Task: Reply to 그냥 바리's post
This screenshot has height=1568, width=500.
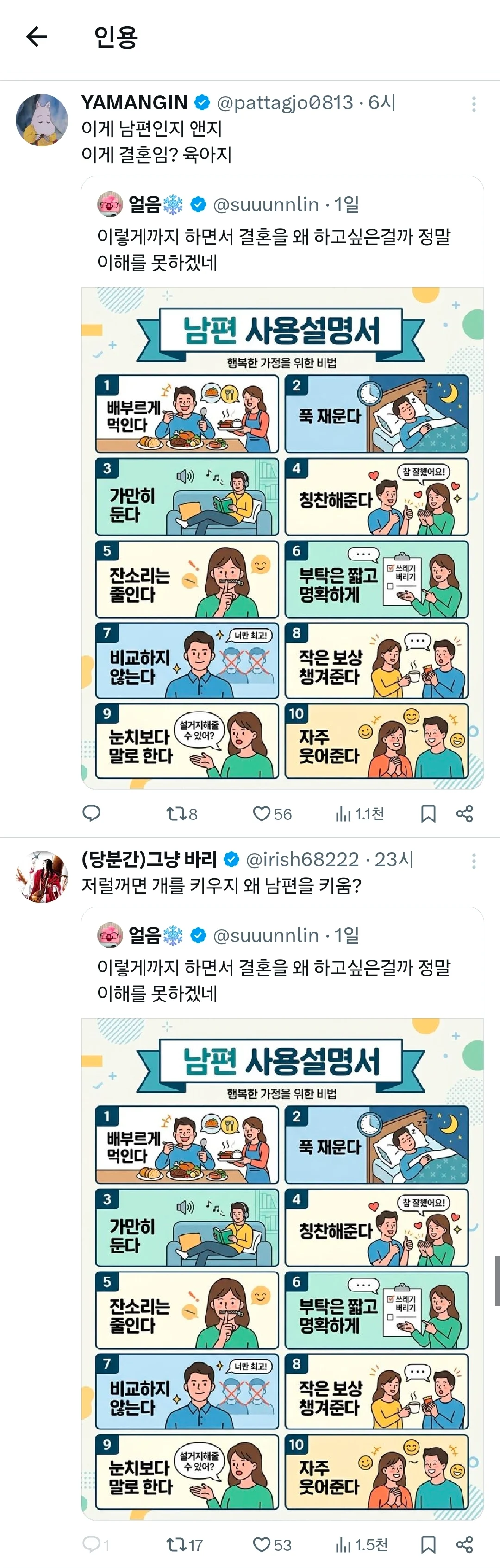Action: 95,1544
